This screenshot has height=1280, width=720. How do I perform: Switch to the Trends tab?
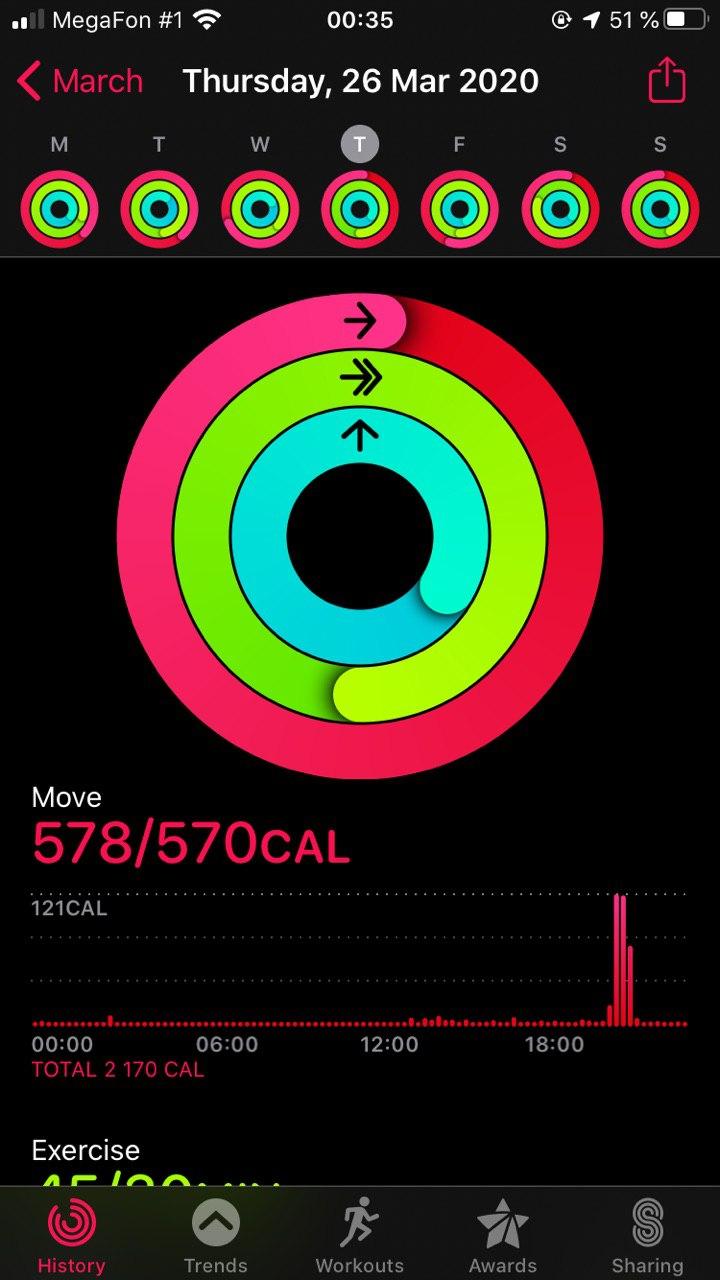tap(216, 1235)
